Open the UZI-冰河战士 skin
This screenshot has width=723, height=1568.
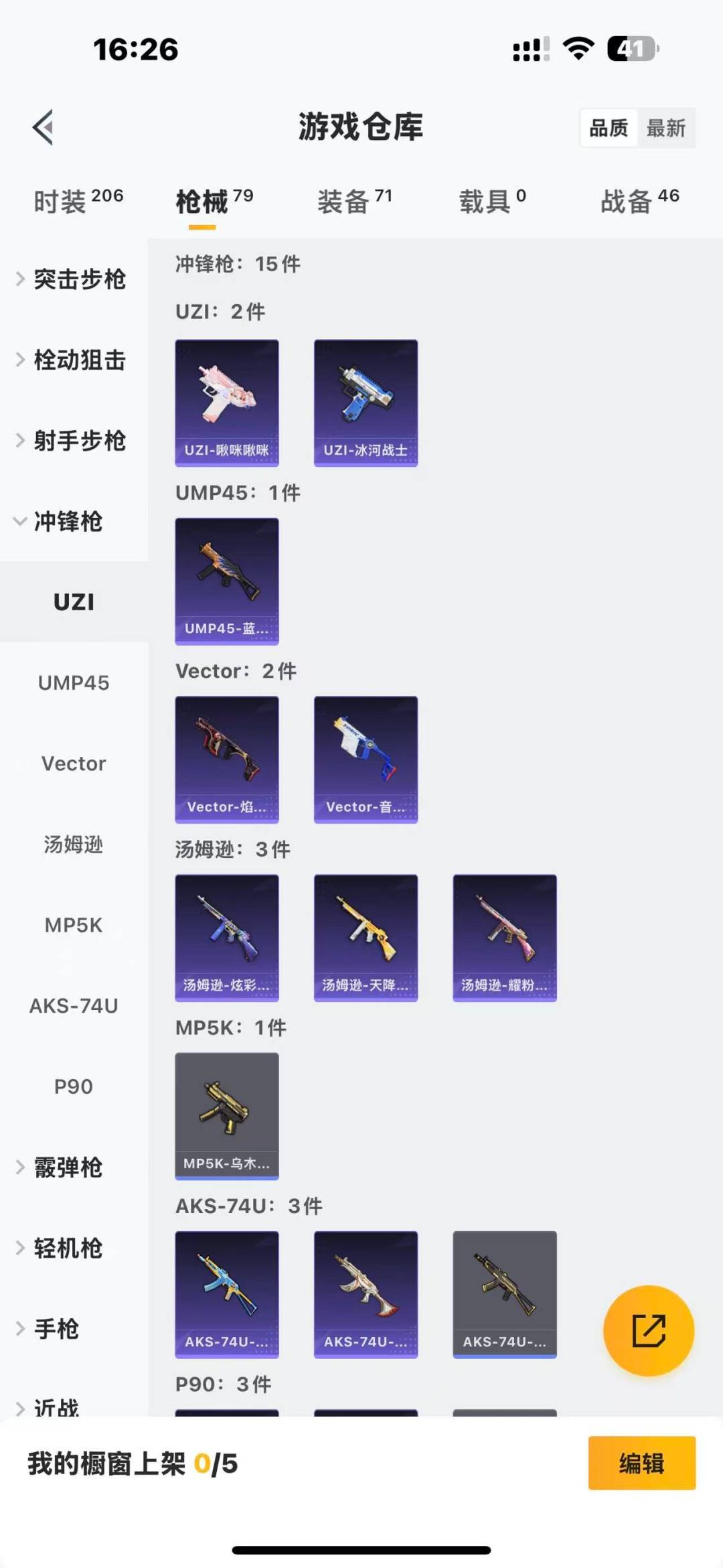click(366, 403)
